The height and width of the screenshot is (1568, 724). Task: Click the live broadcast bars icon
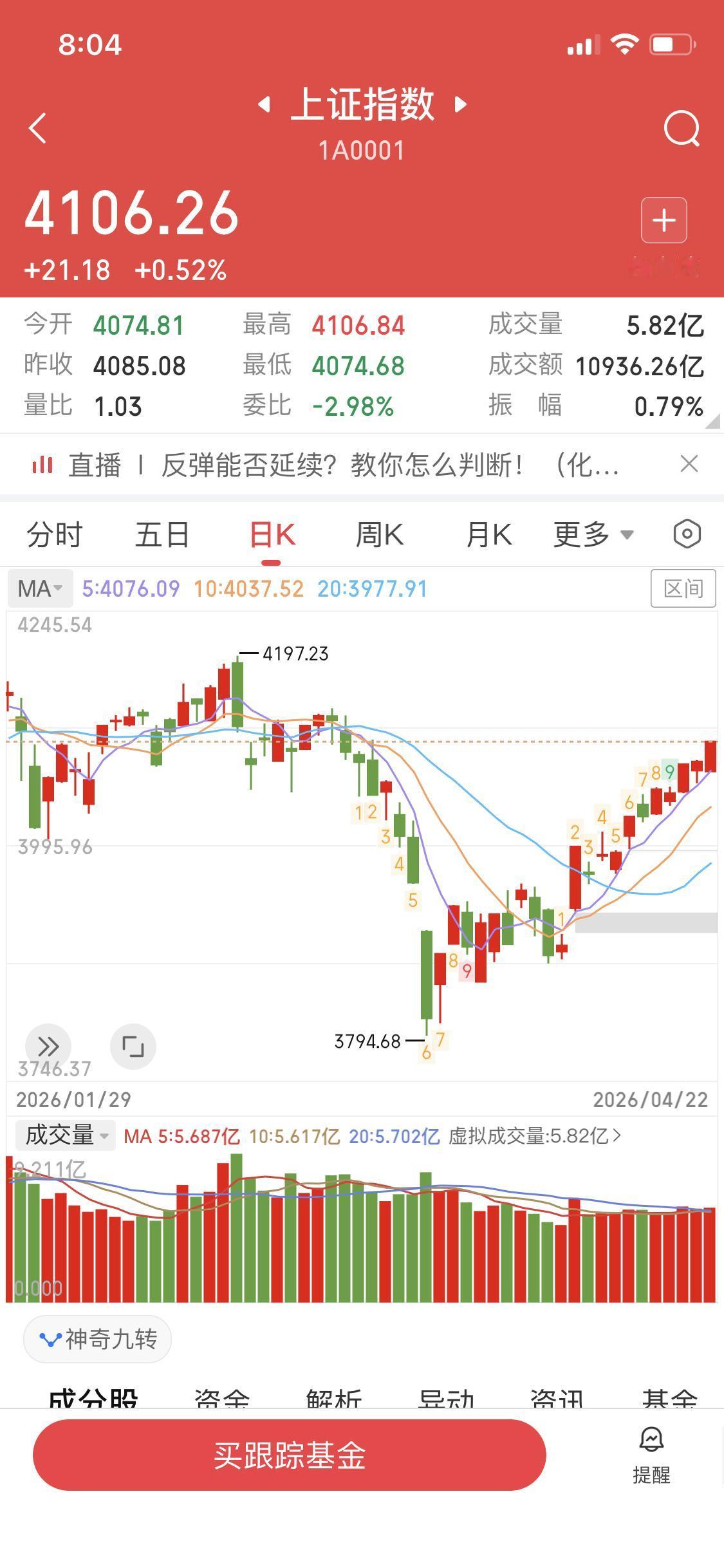click(x=42, y=465)
